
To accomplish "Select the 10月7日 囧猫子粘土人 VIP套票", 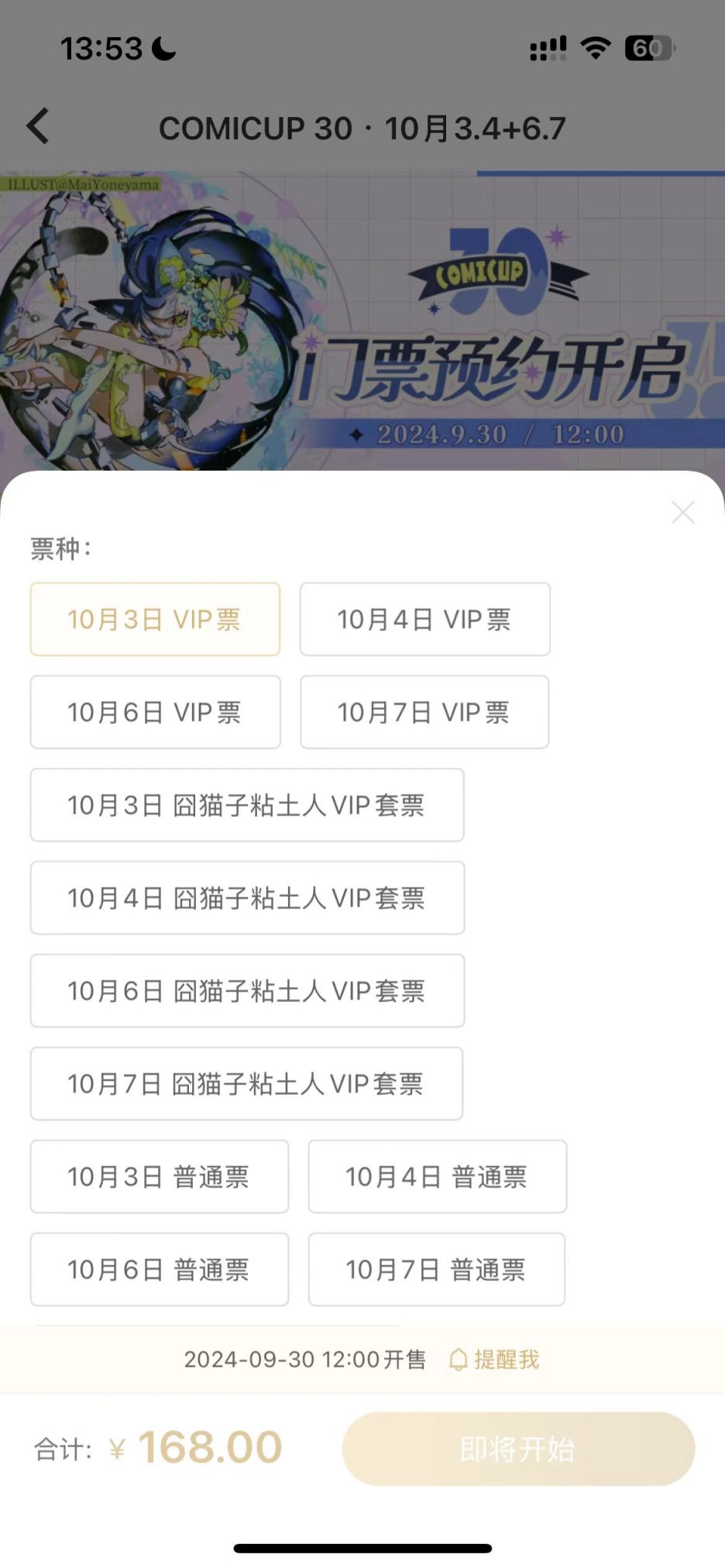I will pyautogui.click(x=246, y=1084).
